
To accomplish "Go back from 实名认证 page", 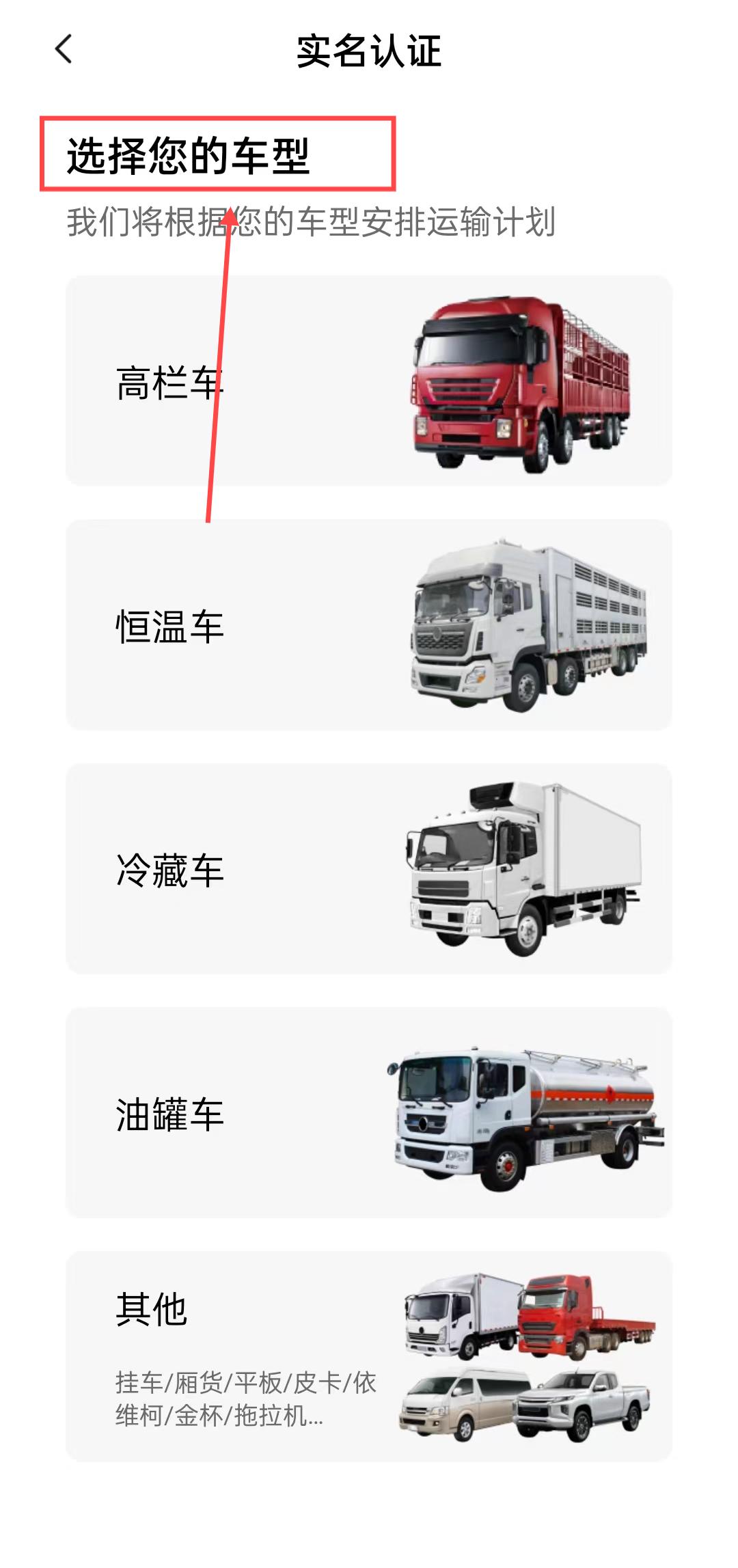I will (x=64, y=49).
